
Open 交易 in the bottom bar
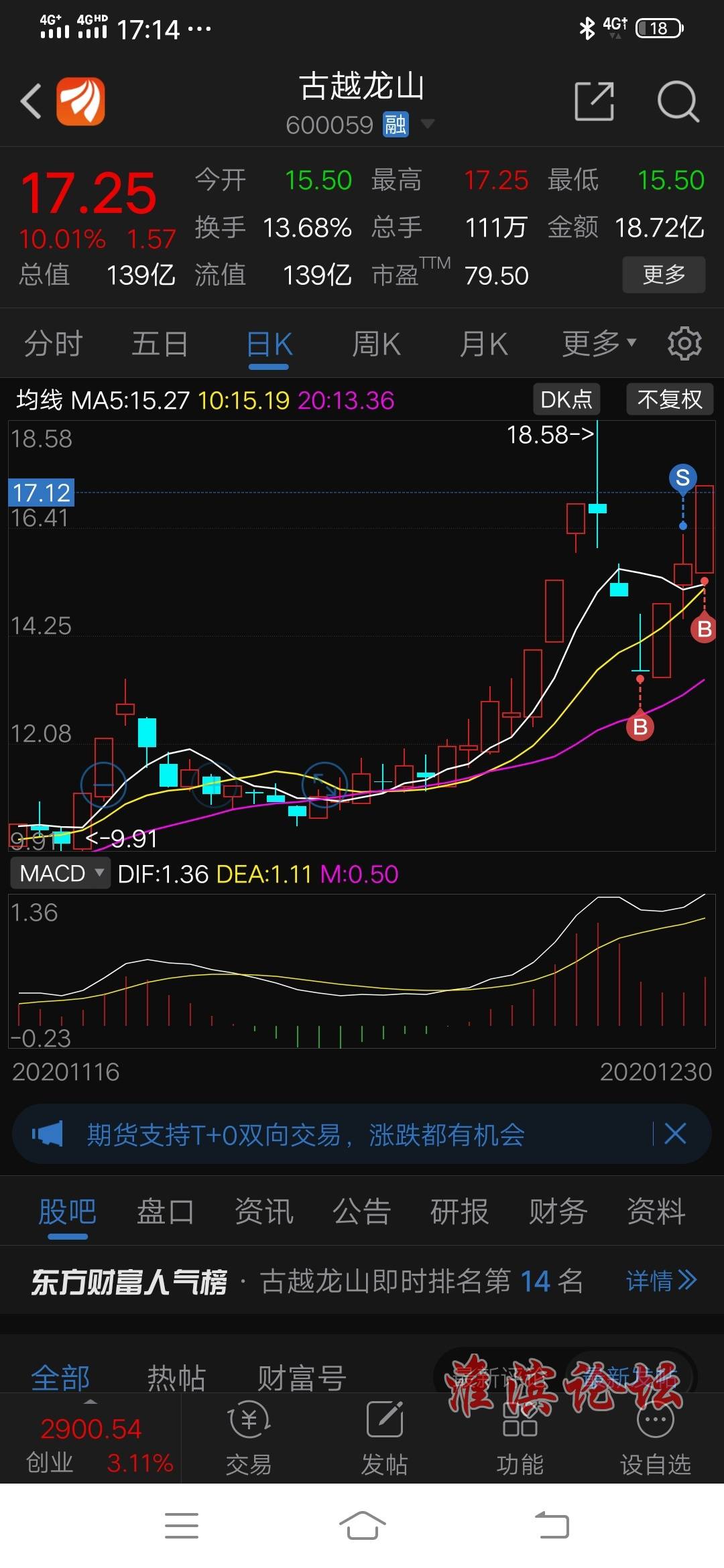click(249, 1437)
